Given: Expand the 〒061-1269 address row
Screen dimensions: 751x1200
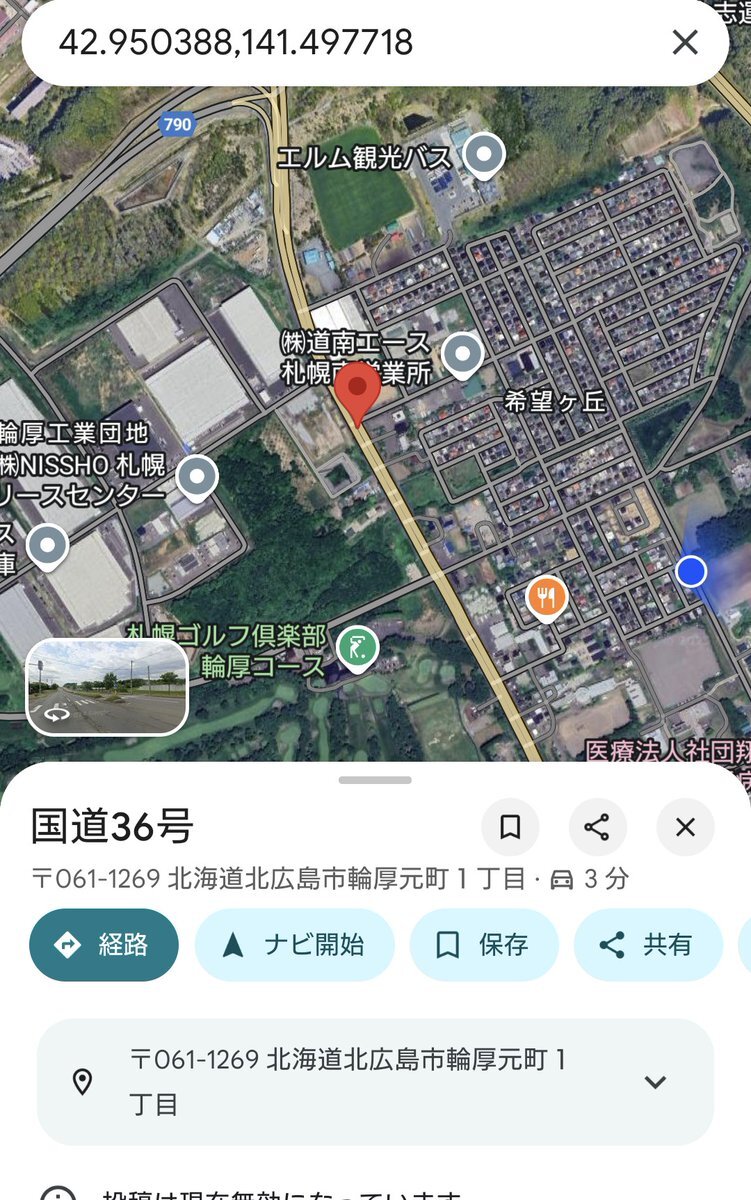Looking at the screenshot, I should pyautogui.click(x=655, y=1081).
